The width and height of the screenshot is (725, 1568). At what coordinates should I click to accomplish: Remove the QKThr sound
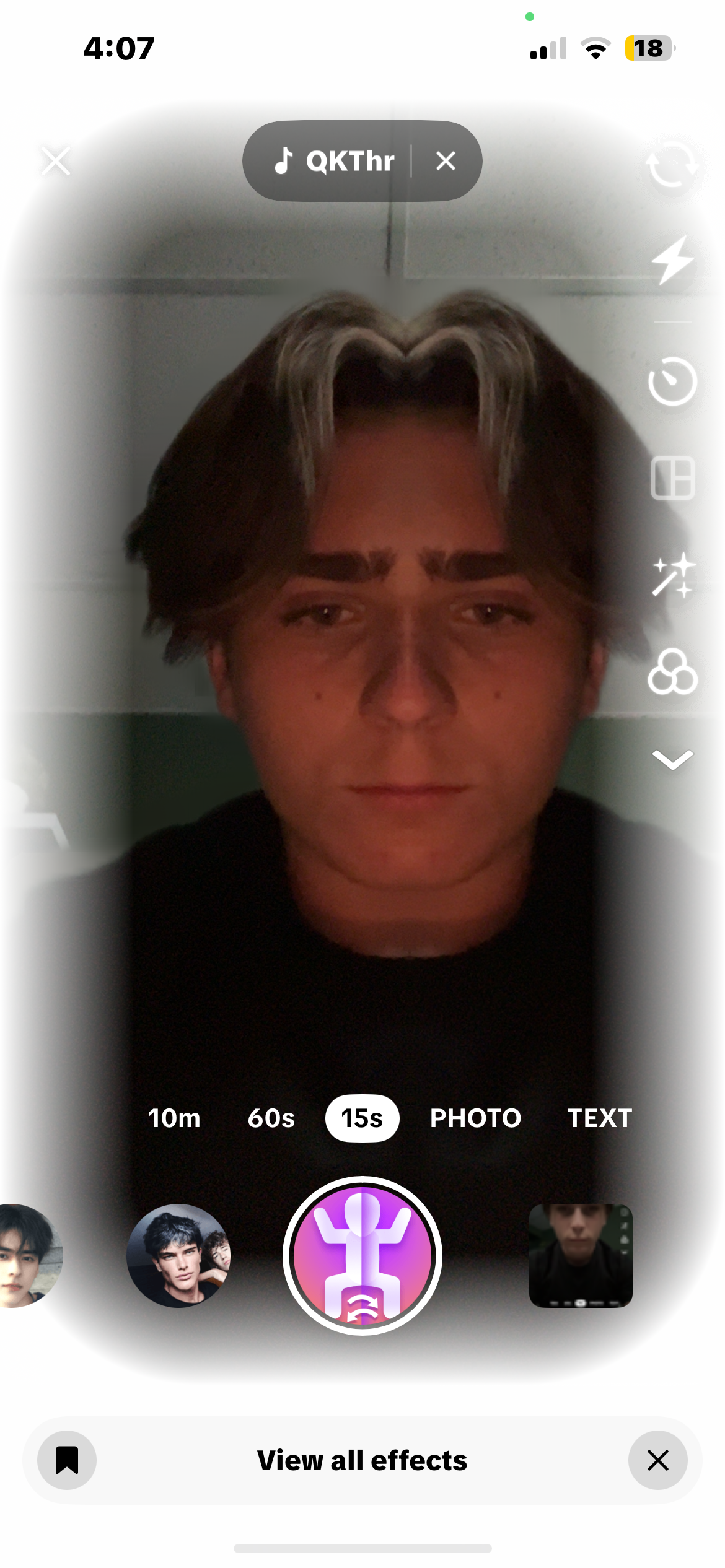[446, 161]
